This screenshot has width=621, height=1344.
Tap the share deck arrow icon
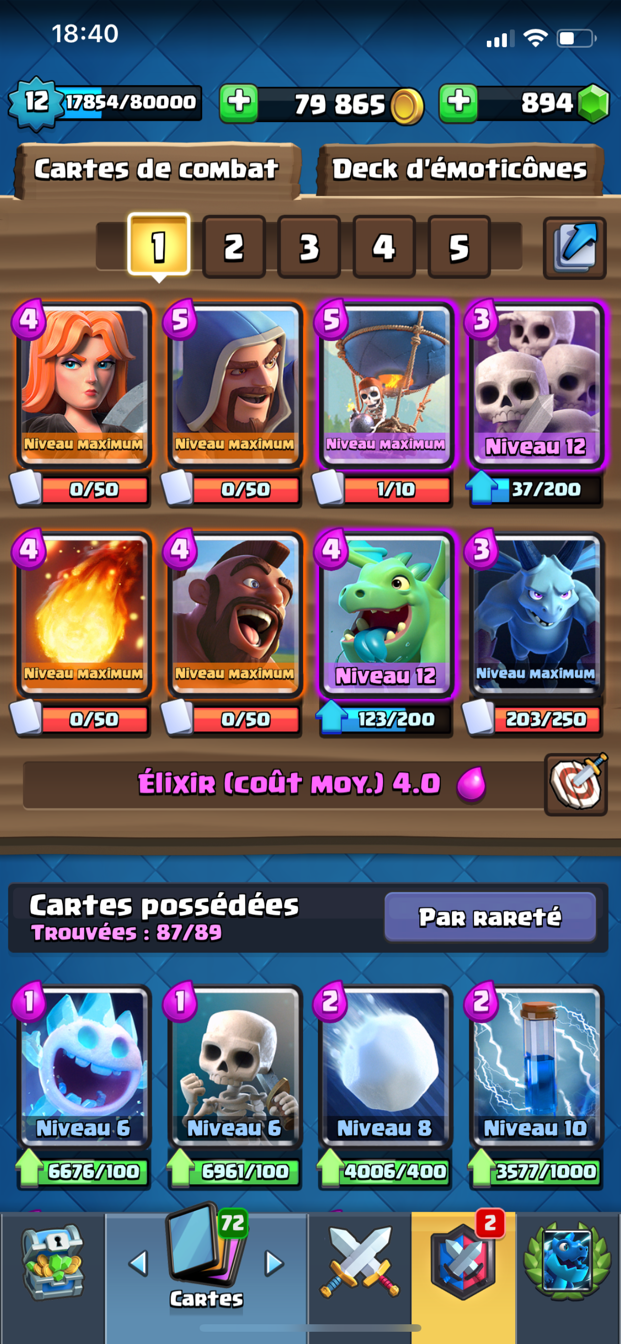575,247
